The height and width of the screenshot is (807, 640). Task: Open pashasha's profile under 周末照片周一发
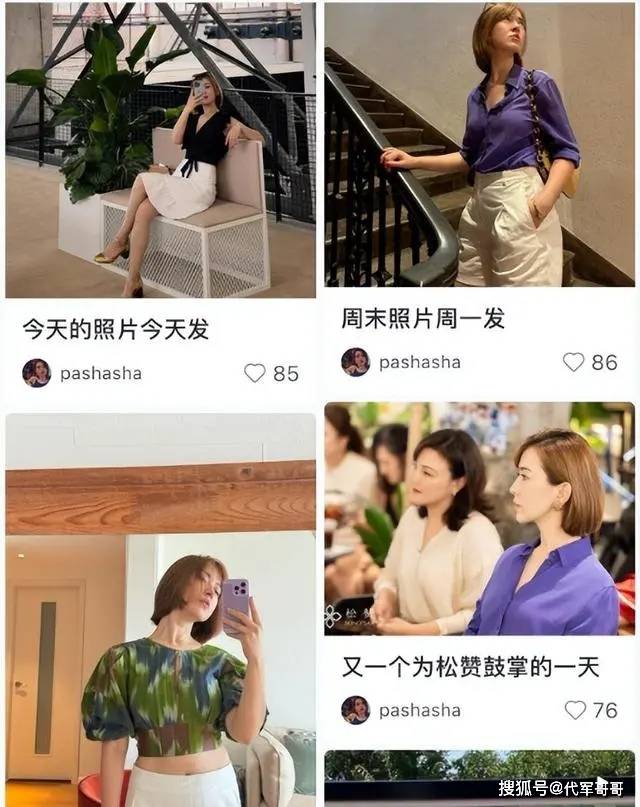(x=355, y=362)
